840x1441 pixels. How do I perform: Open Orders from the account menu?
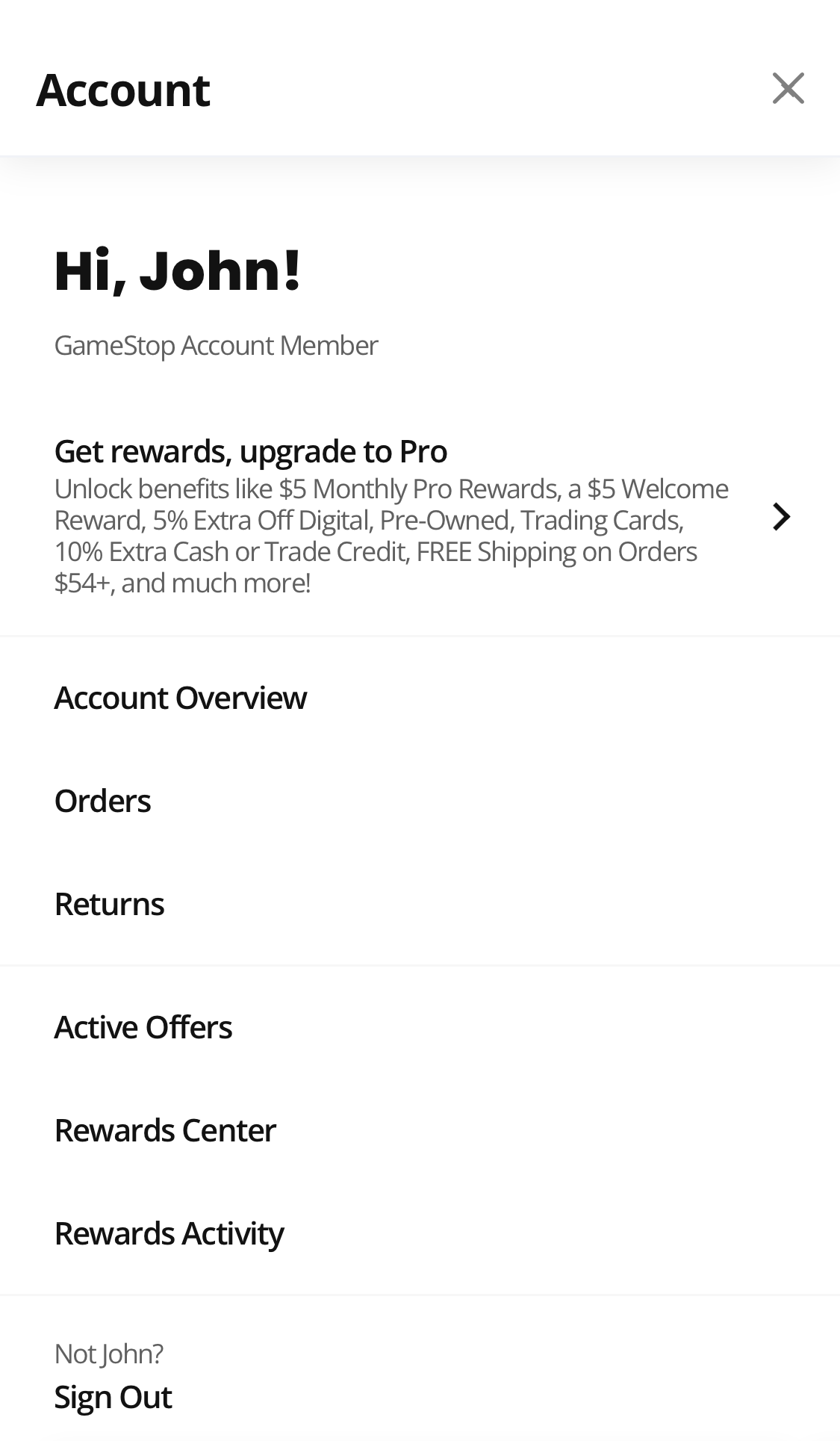click(102, 800)
